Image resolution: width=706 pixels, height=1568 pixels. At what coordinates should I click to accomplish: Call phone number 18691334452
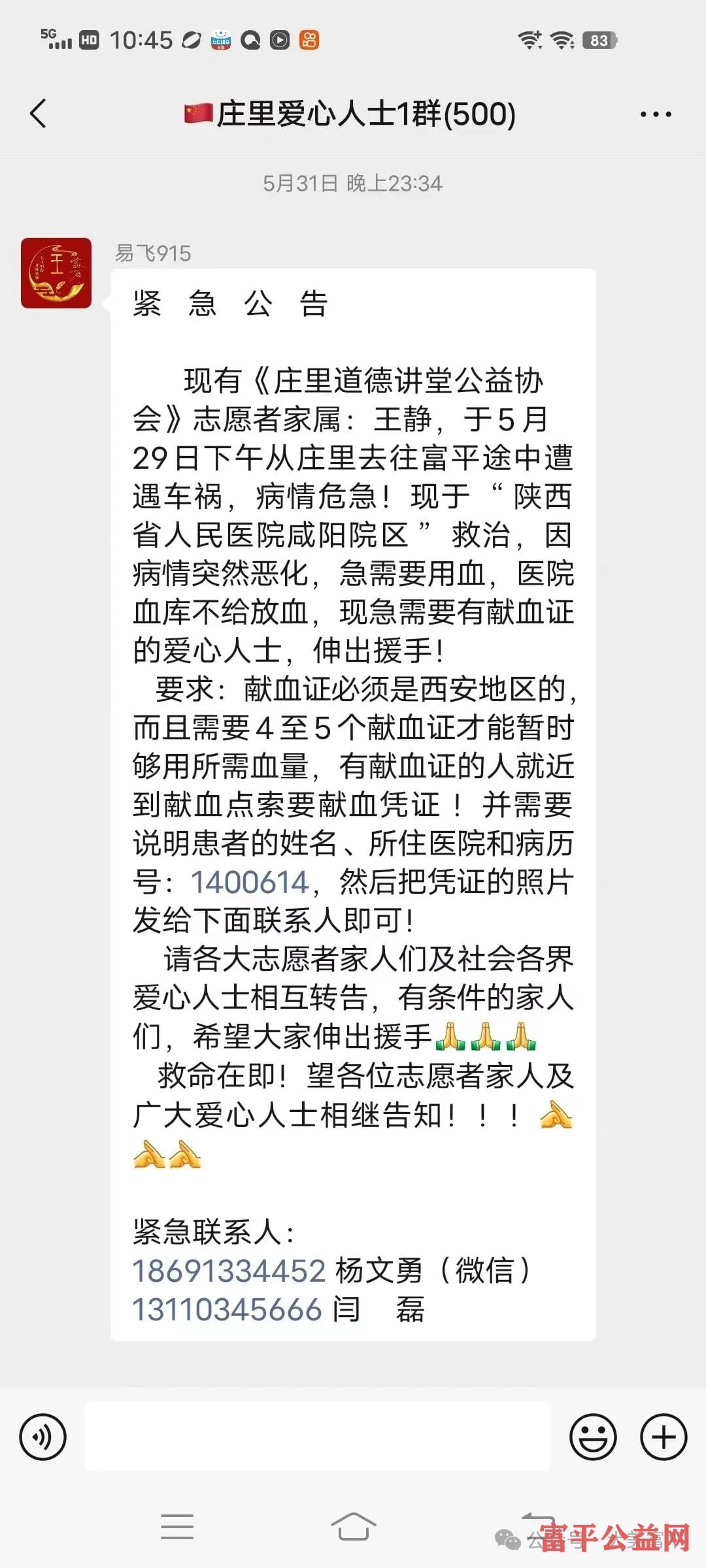[229, 1271]
